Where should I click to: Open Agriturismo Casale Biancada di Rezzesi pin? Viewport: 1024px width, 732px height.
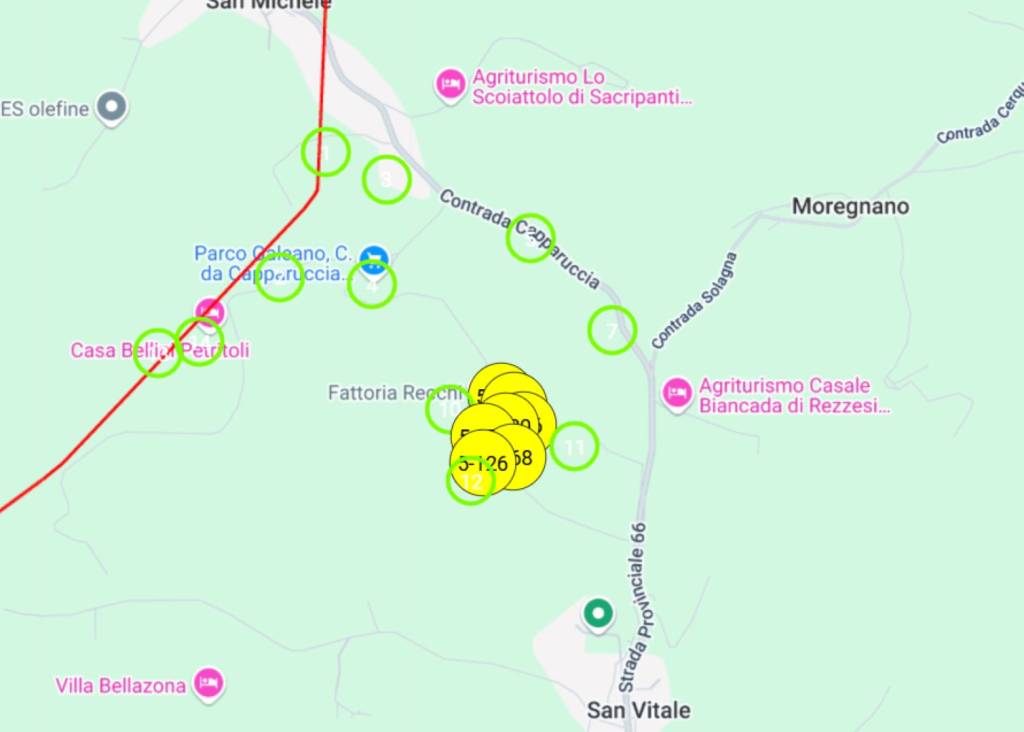coord(677,392)
